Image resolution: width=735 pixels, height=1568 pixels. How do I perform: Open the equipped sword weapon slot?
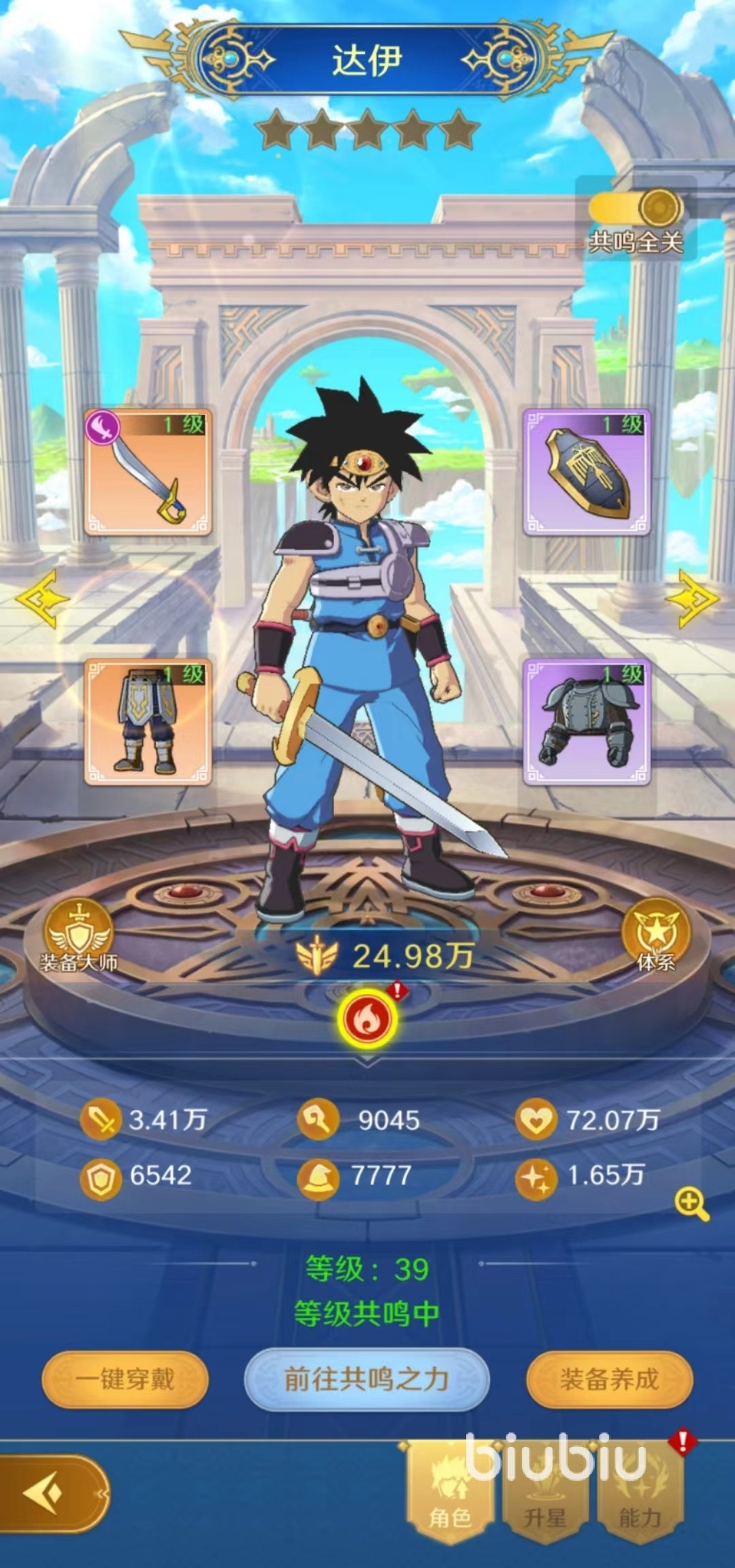[x=148, y=472]
